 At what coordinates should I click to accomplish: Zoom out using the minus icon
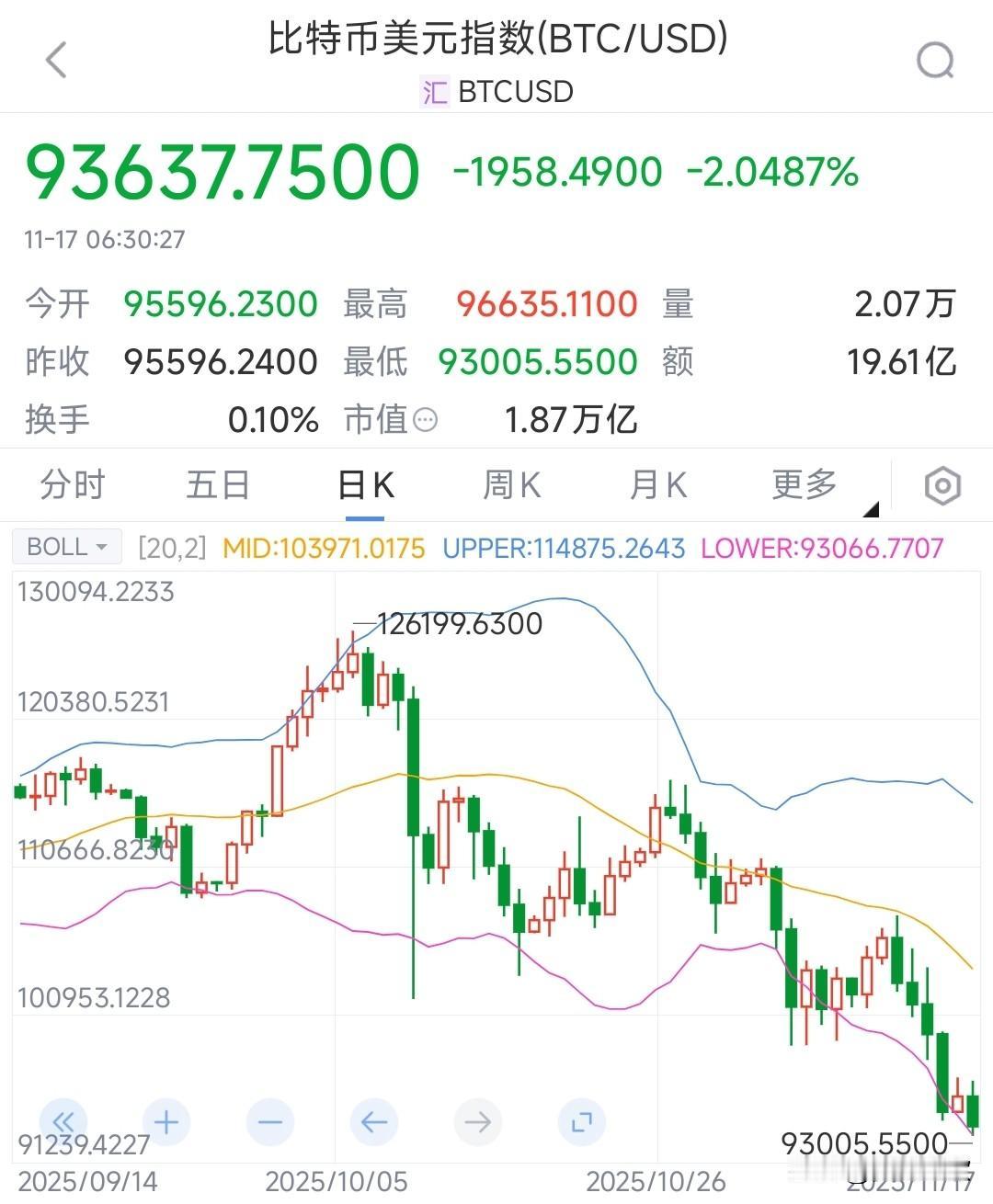click(x=269, y=1121)
